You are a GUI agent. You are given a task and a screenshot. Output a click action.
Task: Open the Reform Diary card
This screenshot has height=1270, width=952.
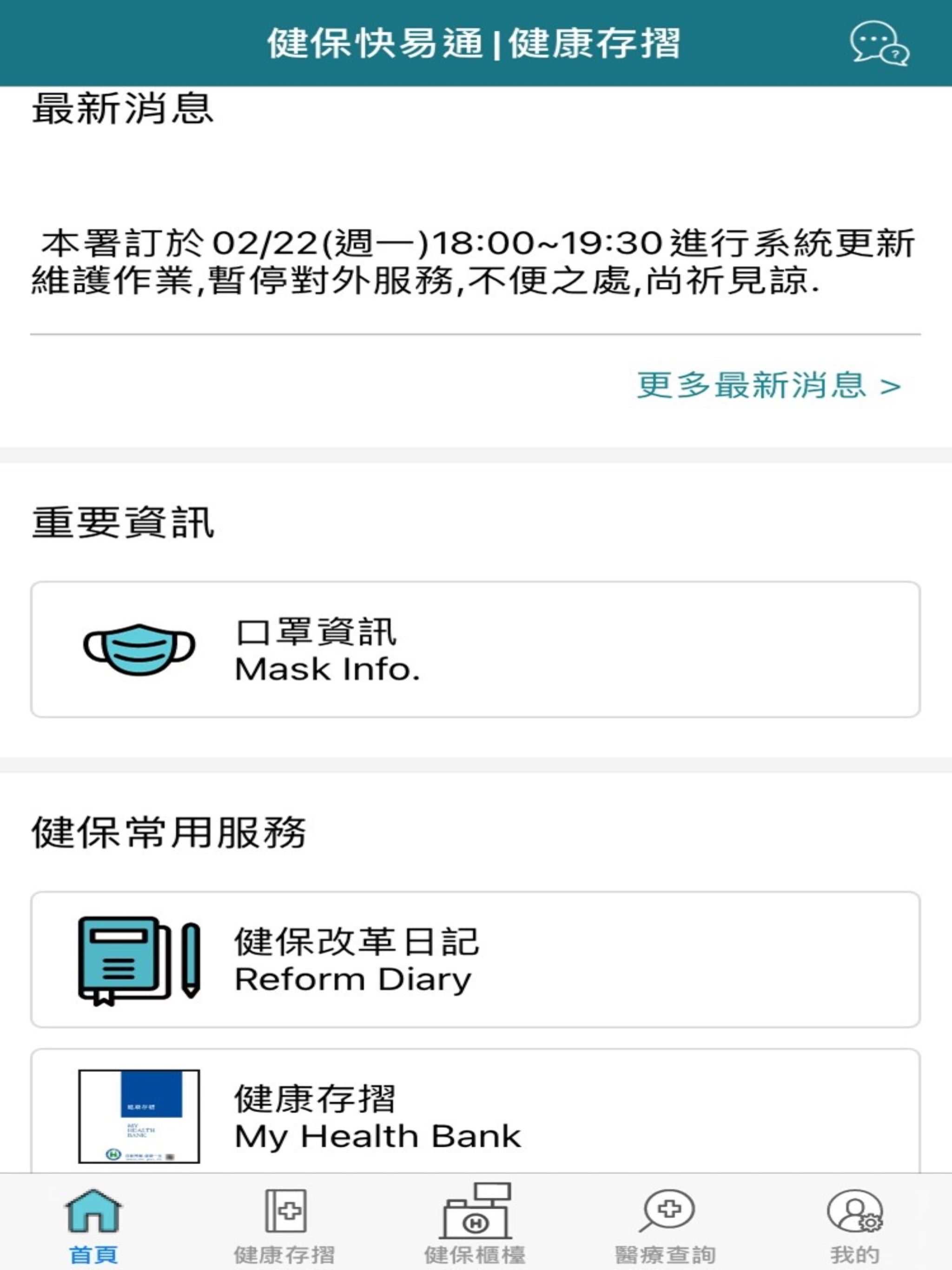476,960
